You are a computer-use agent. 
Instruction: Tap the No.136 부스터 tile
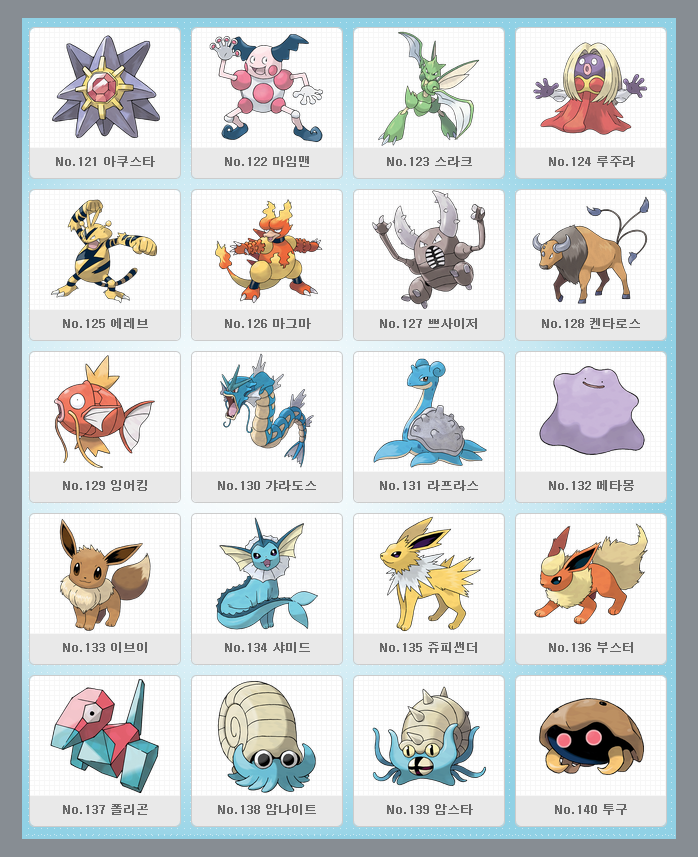coord(591,588)
